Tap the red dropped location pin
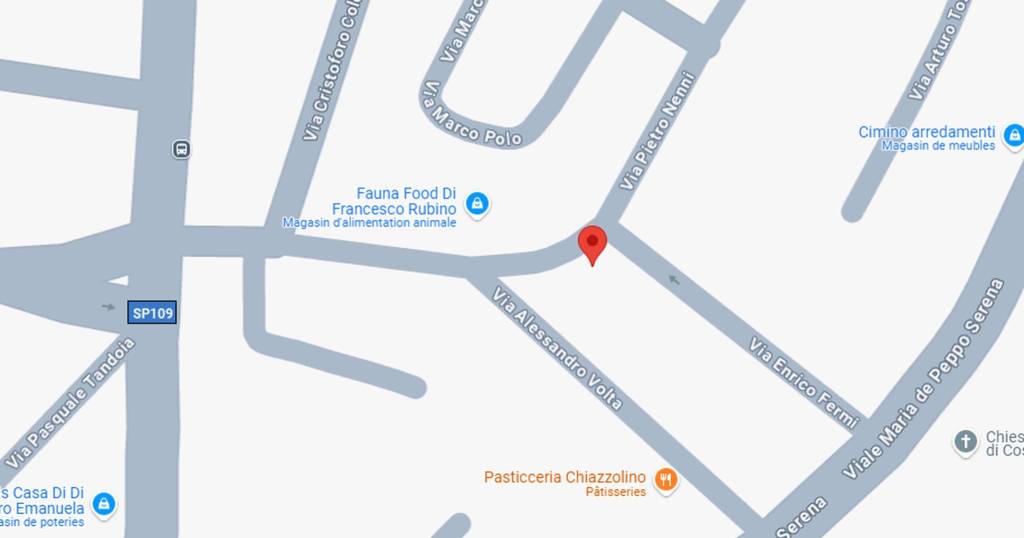 [x=592, y=244]
